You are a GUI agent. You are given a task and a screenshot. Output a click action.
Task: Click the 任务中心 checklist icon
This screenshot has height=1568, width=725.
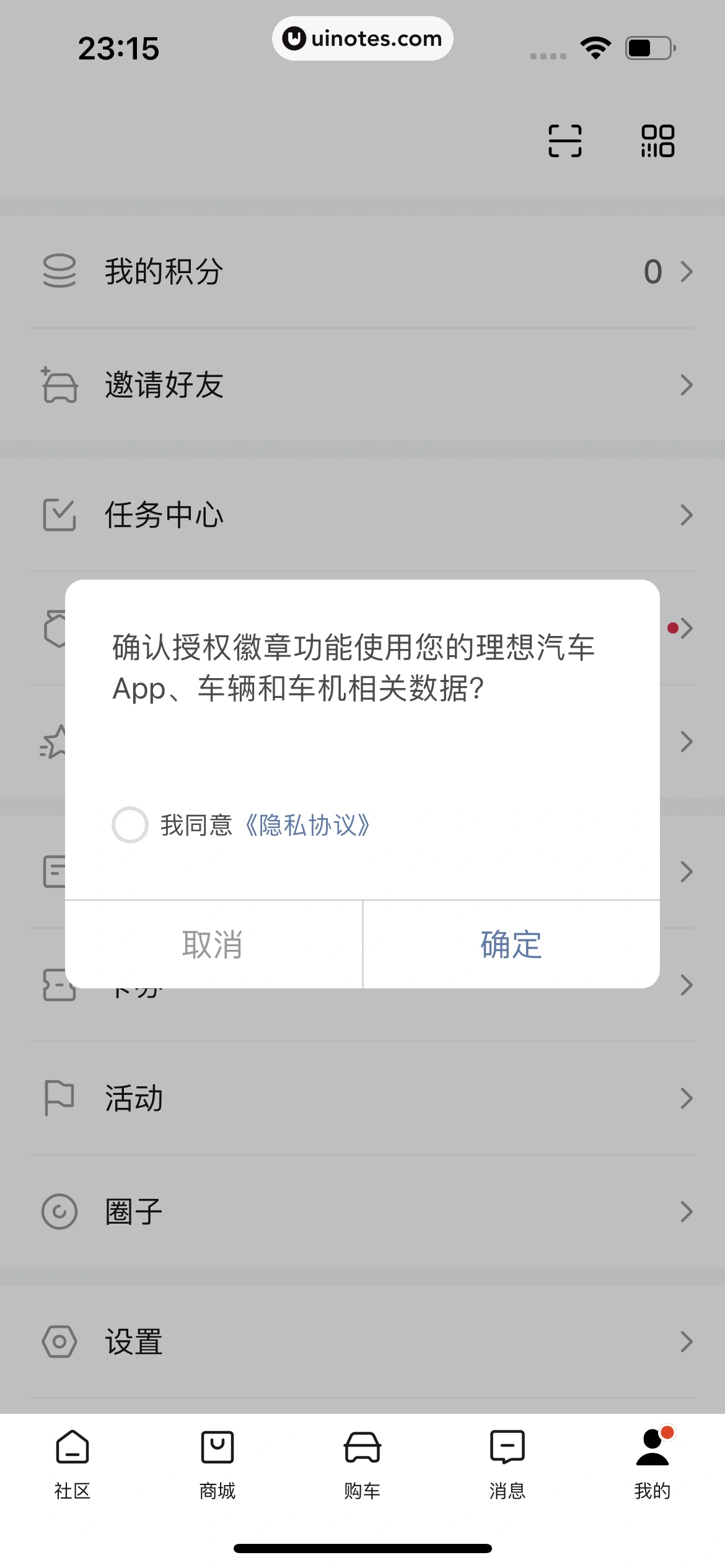pos(59,514)
